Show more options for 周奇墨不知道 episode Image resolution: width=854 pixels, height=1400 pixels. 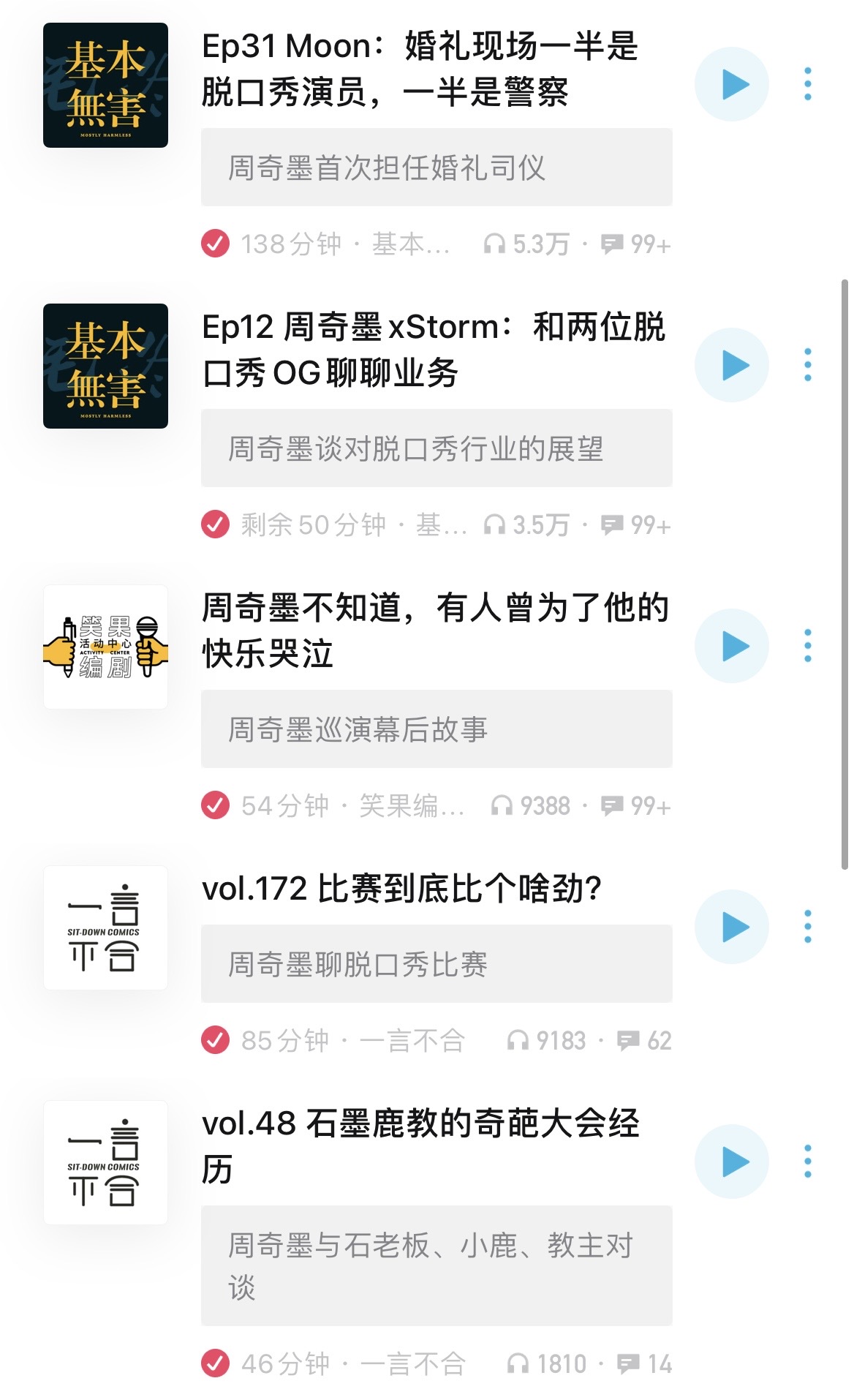coord(807,646)
